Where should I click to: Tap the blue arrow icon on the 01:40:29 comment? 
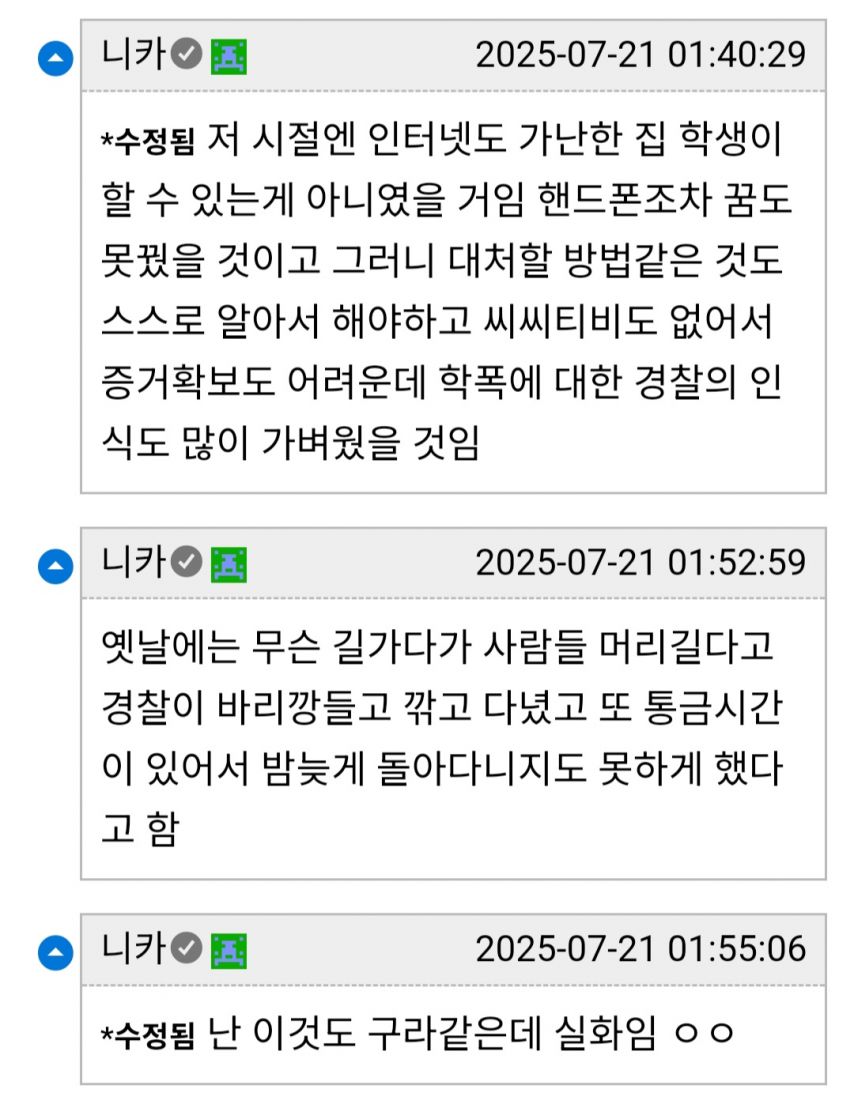coord(55,62)
